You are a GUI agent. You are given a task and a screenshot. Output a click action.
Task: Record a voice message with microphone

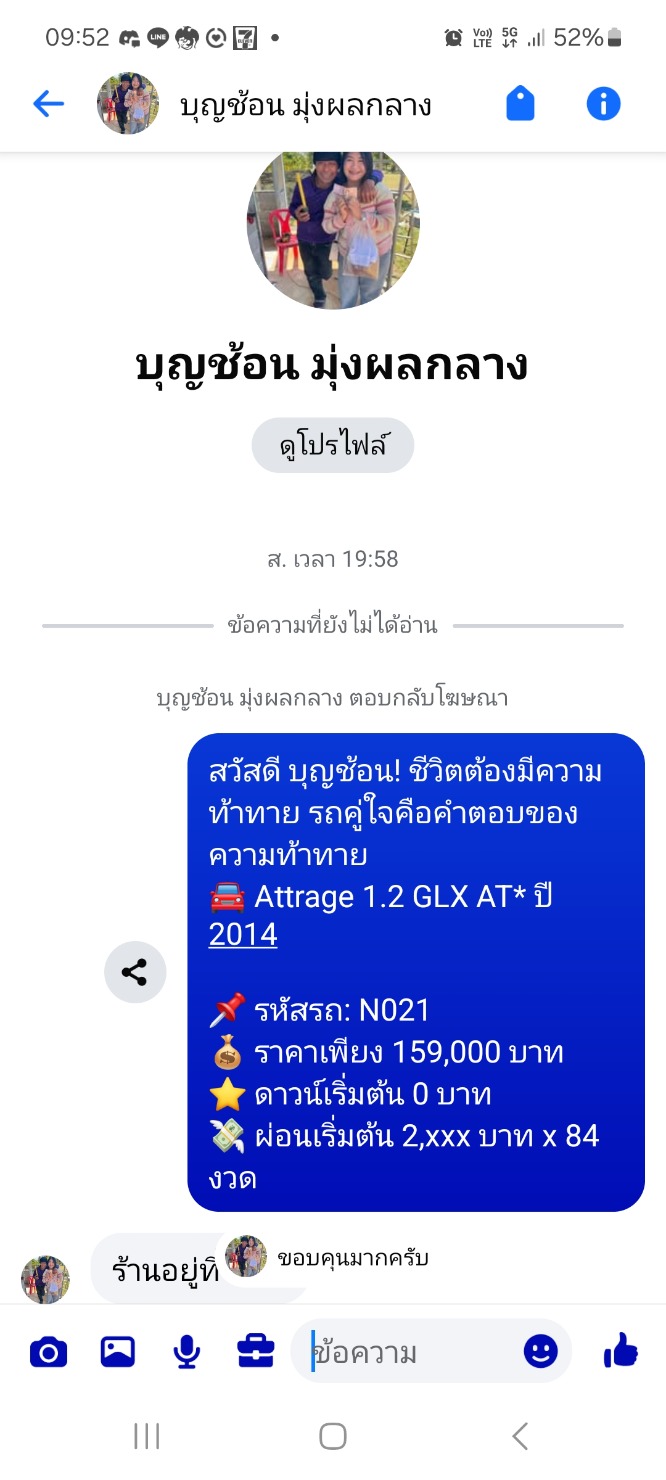click(186, 1352)
